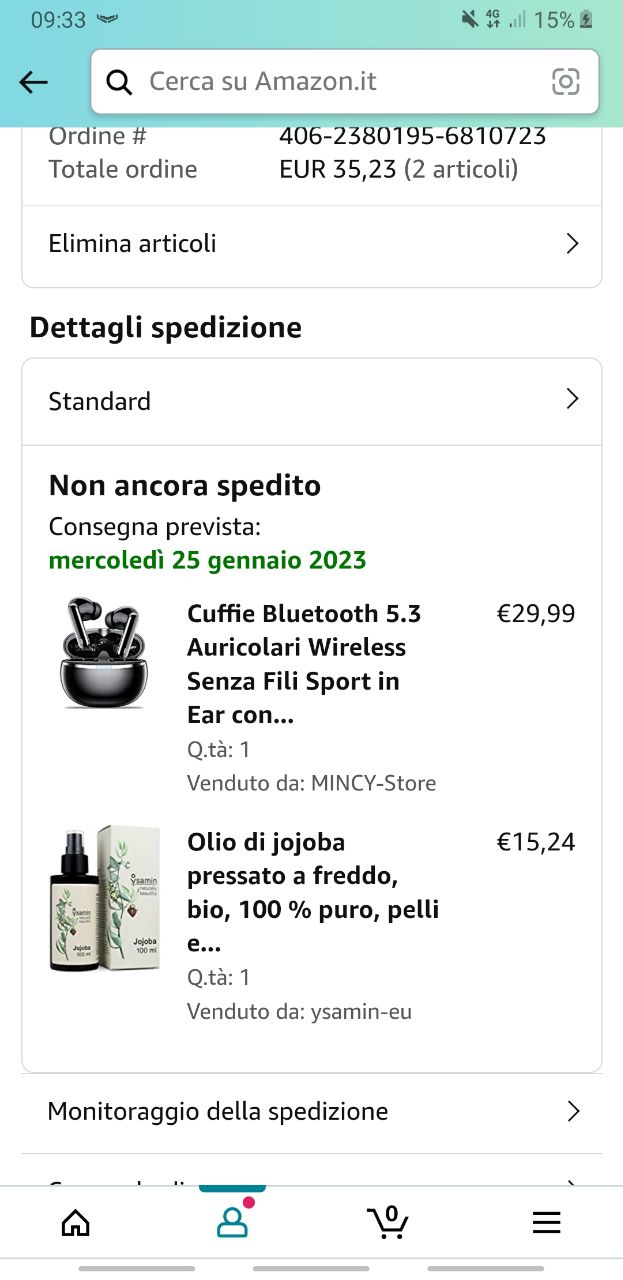Switch to the account profile tab
The image size is (623, 1280).
[232, 1222]
